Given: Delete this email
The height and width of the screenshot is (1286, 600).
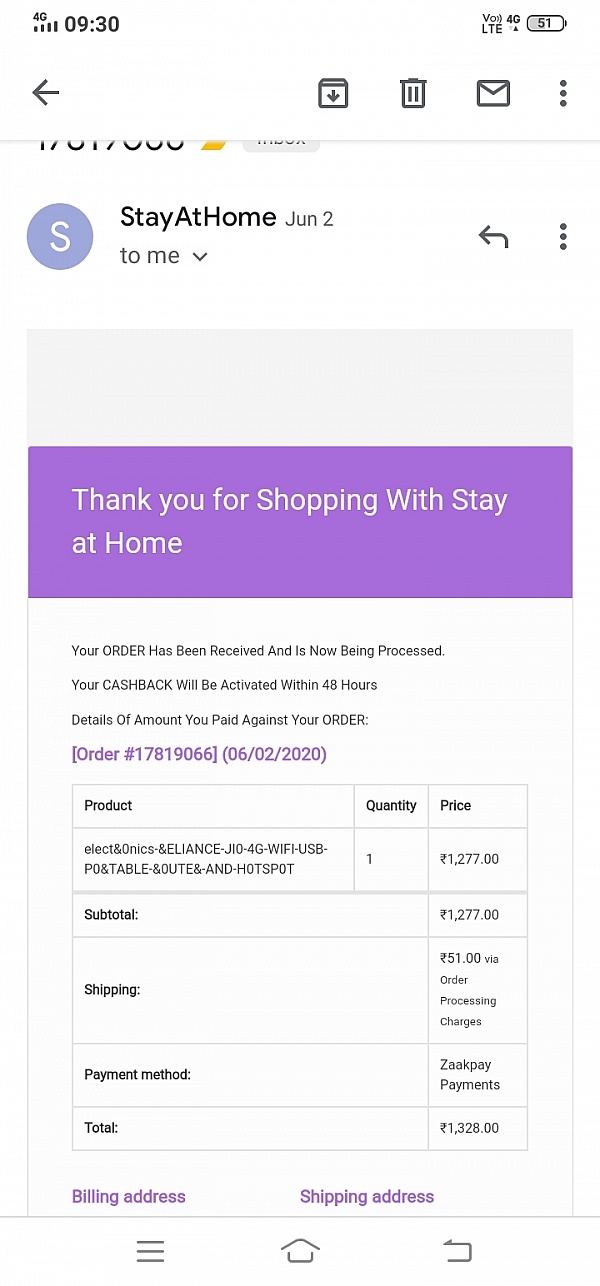Looking at the screenshot, I should tap(413, 93).
